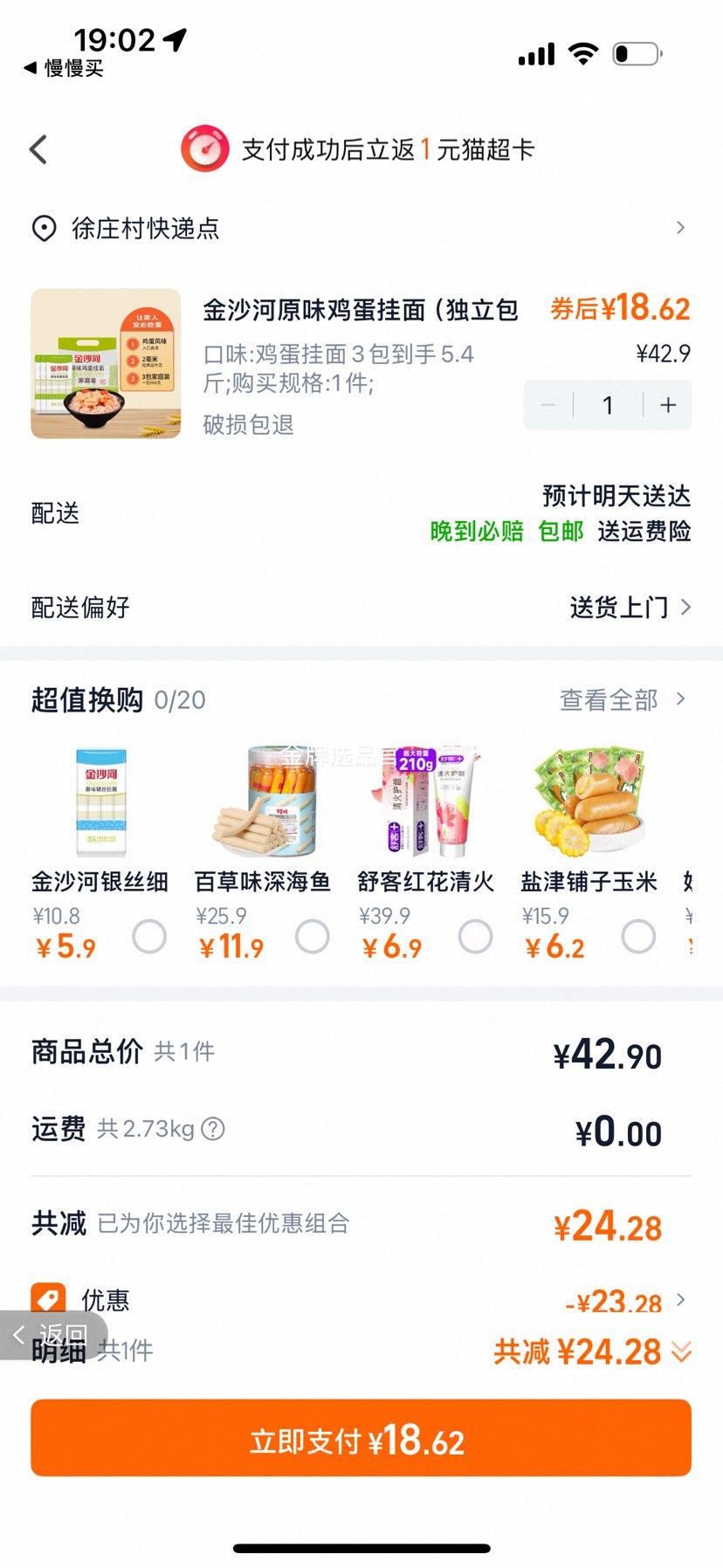This screenshot has width=723, height=1568.
Task: Tap the quantity field showing 1
Action: click(607, 404)
